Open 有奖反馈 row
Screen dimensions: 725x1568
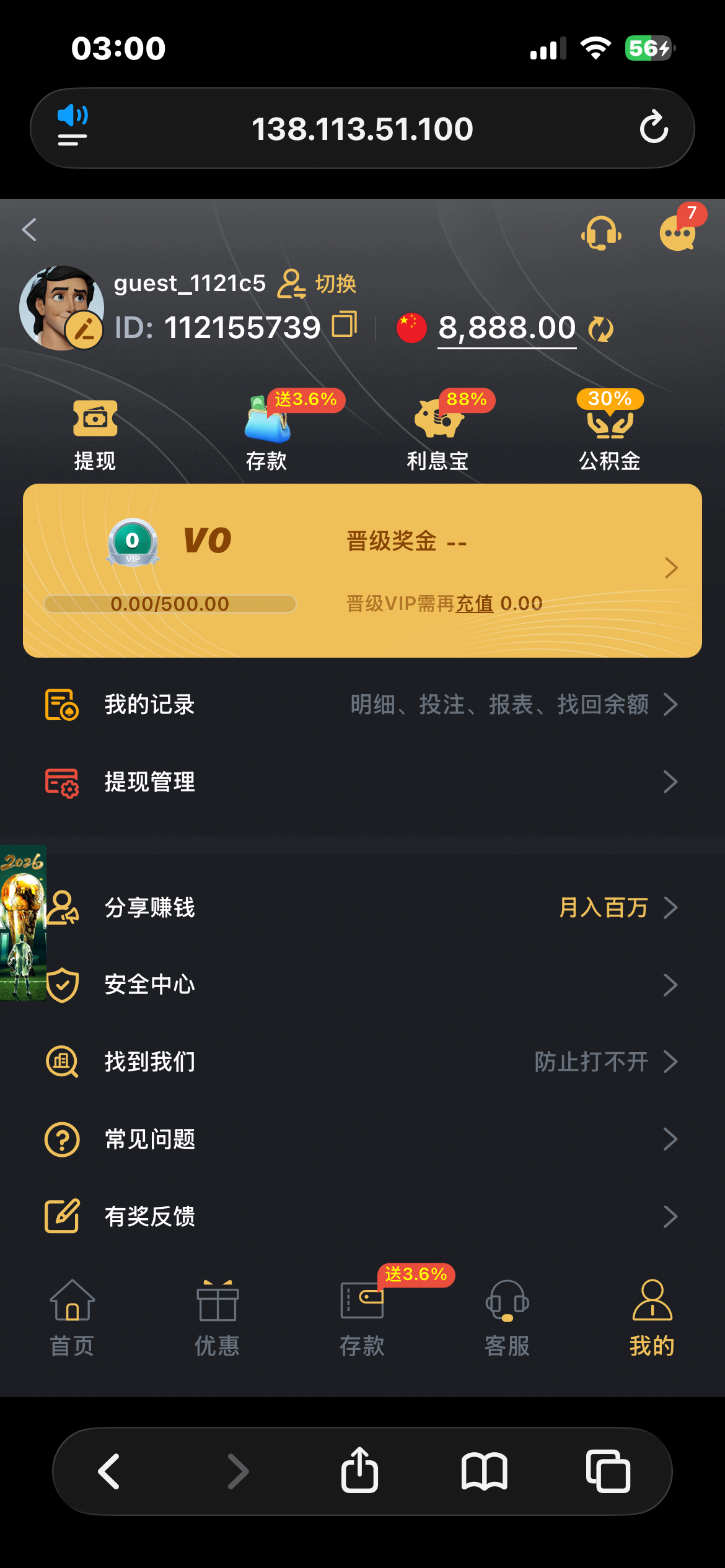[x=362, y=1216]
